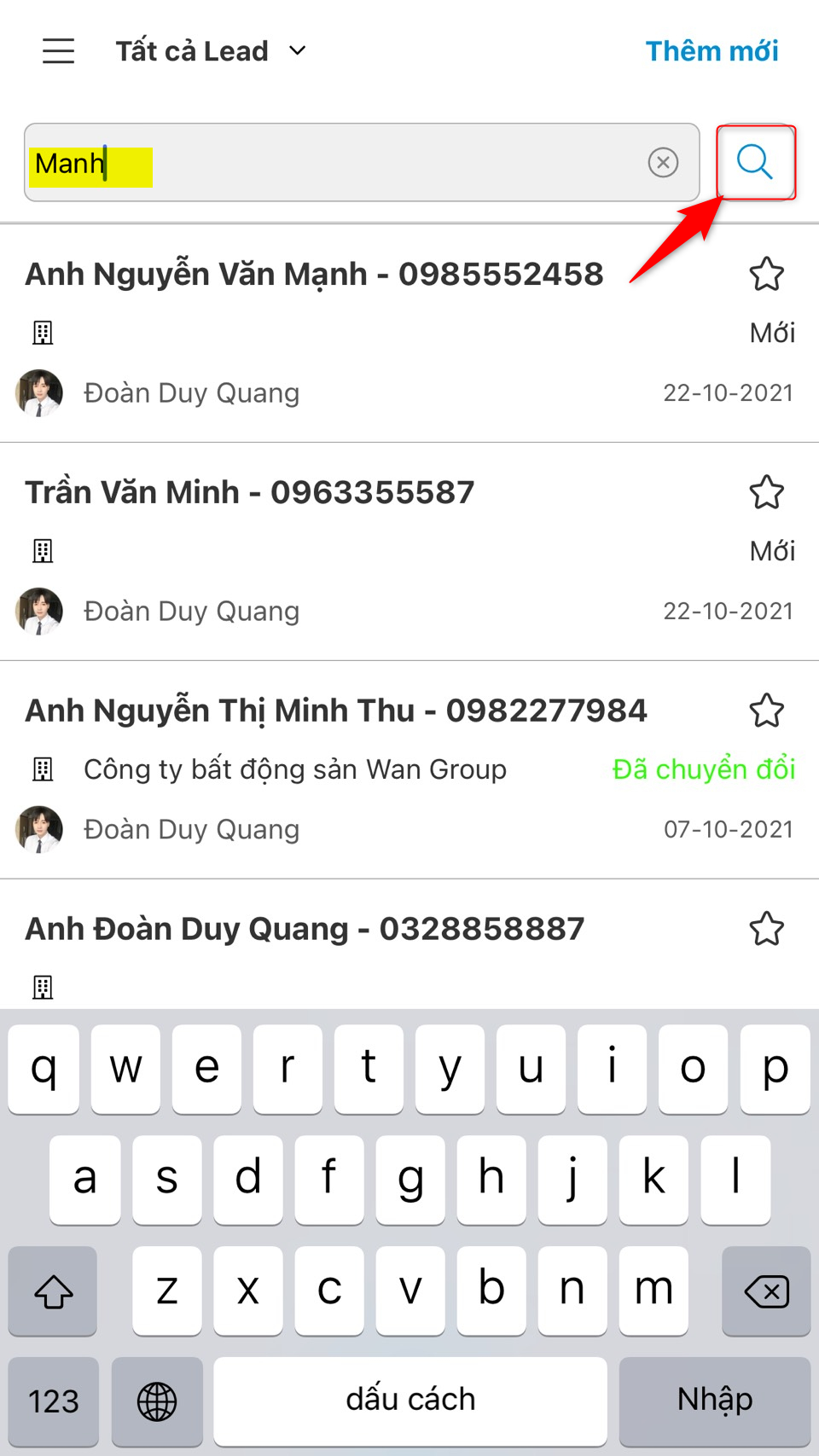Tap Thêm mới to add lead

pos(712,51)
